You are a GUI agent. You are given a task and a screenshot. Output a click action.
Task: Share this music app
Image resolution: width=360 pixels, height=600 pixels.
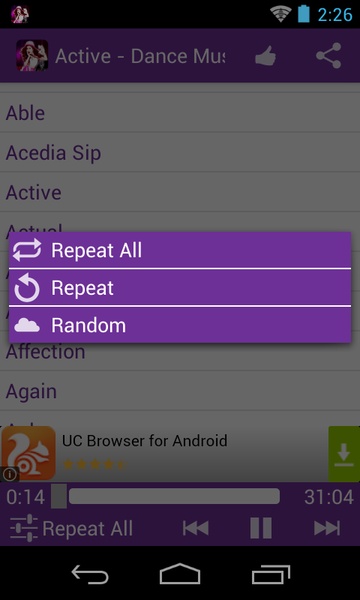(329, 56)
